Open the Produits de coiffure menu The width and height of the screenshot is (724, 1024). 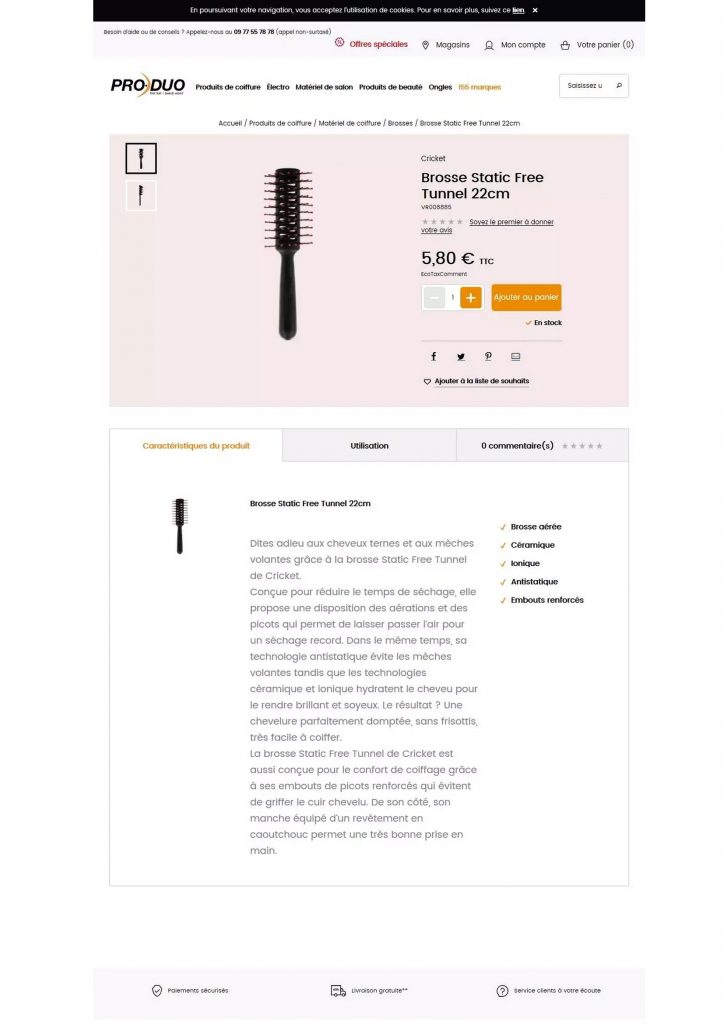tap(228, 87)
